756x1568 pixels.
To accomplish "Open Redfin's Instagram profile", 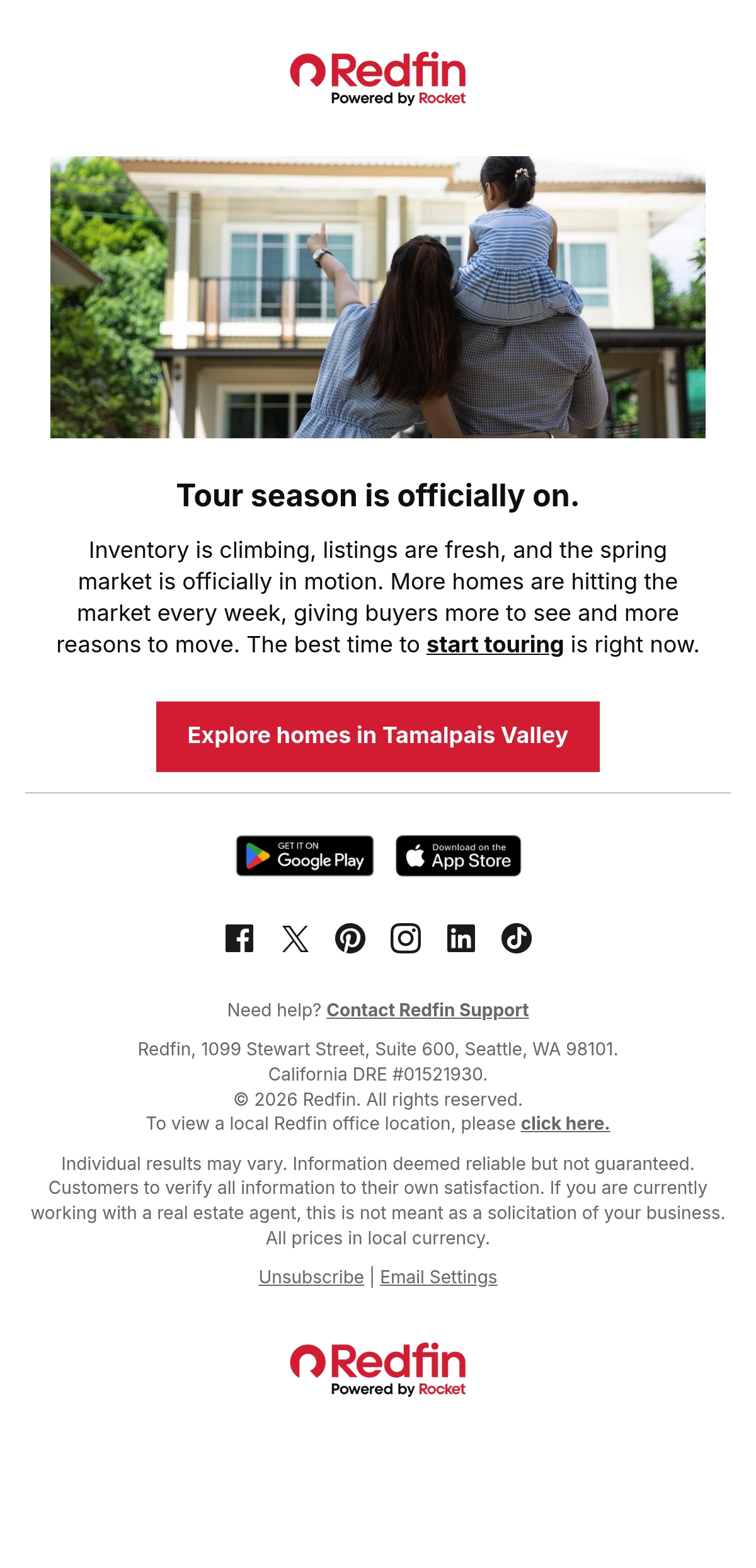I will tap(406, 938).
